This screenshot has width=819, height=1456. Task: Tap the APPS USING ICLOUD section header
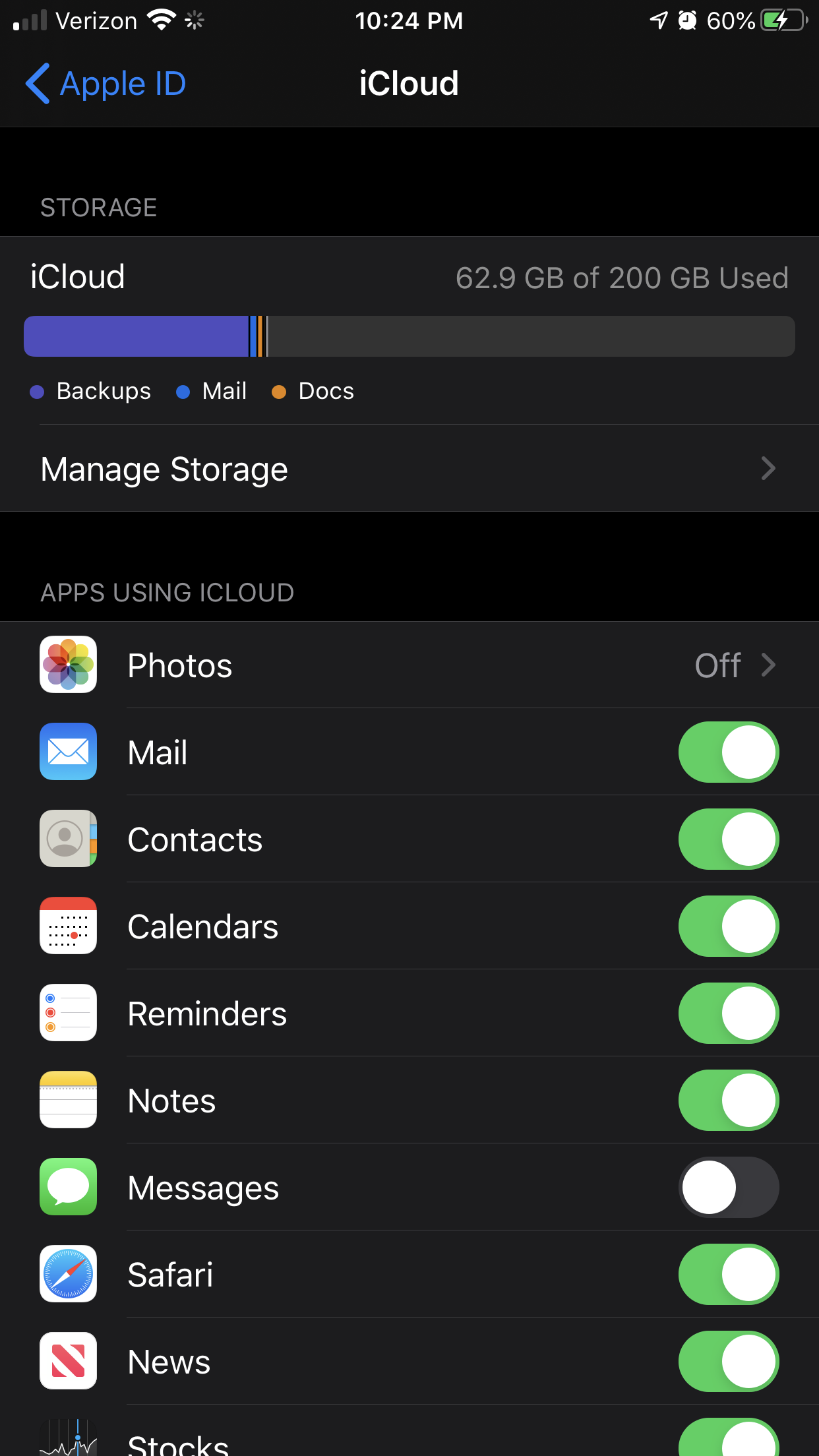(167, 592)
